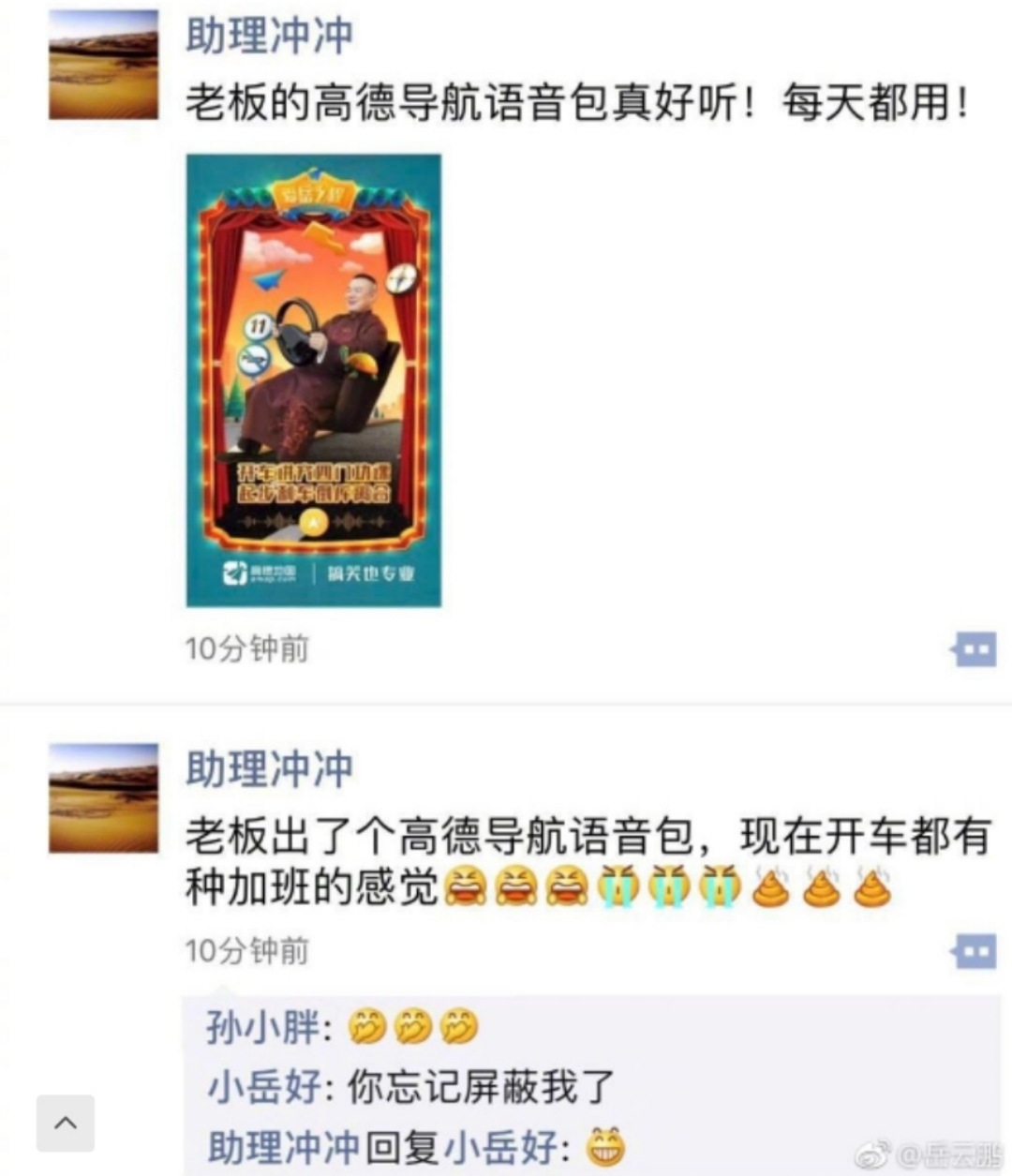This screenshot has height=1176, width=1012.
Task: Tap 助理冲冲's name above the 加班的感觉 post
Action: [x=269, y=770]
